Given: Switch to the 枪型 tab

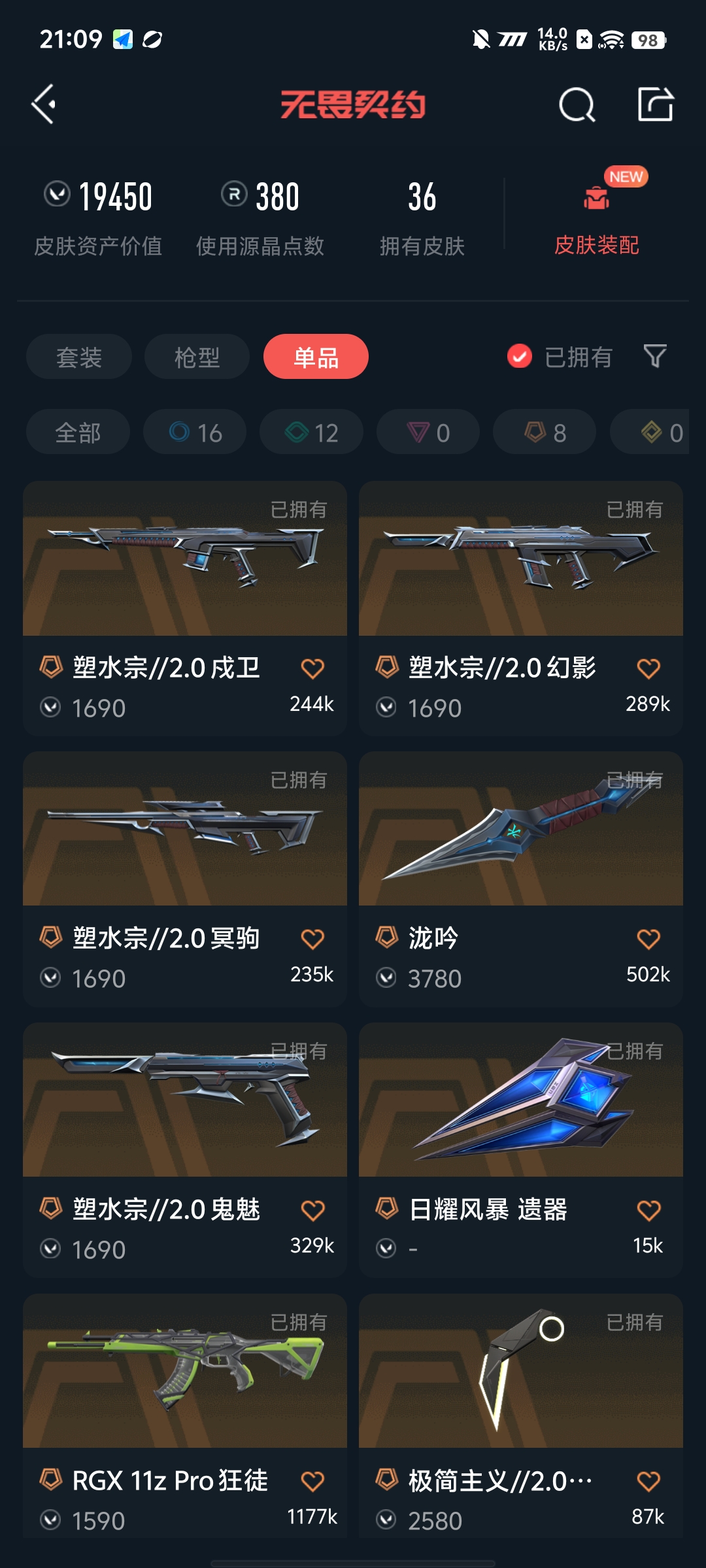Looking at the screenshot, I should click(197, 357).
